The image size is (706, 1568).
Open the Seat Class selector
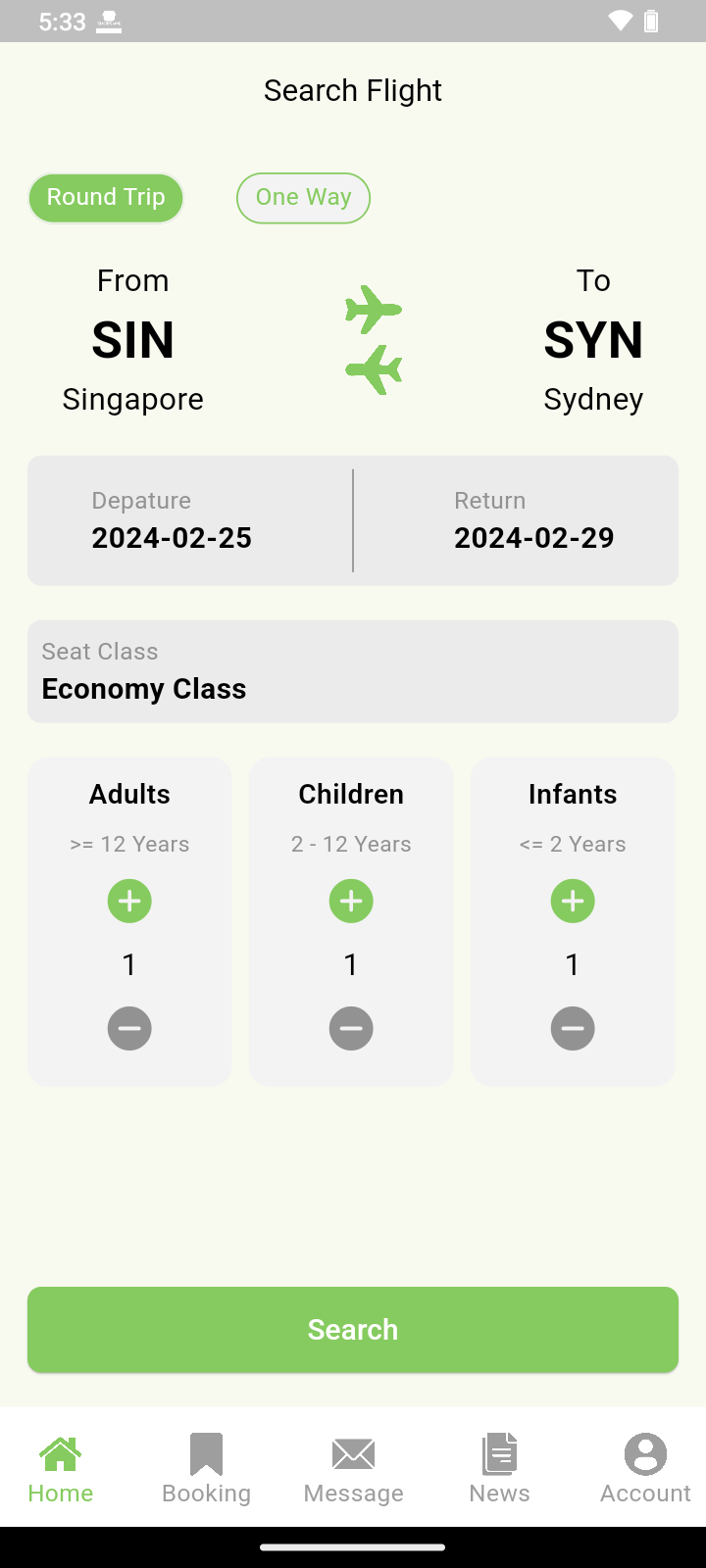click(x=353, y=671)
